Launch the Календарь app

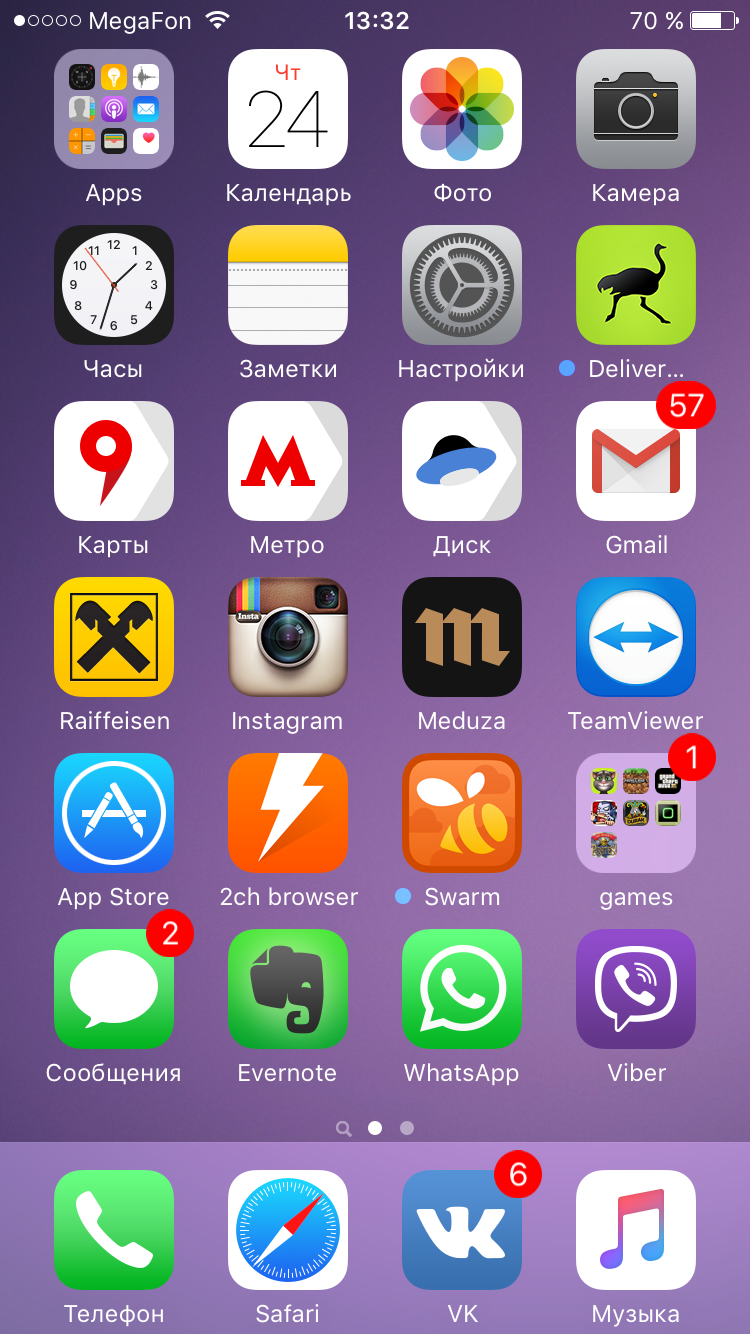[x=288, y=109]
